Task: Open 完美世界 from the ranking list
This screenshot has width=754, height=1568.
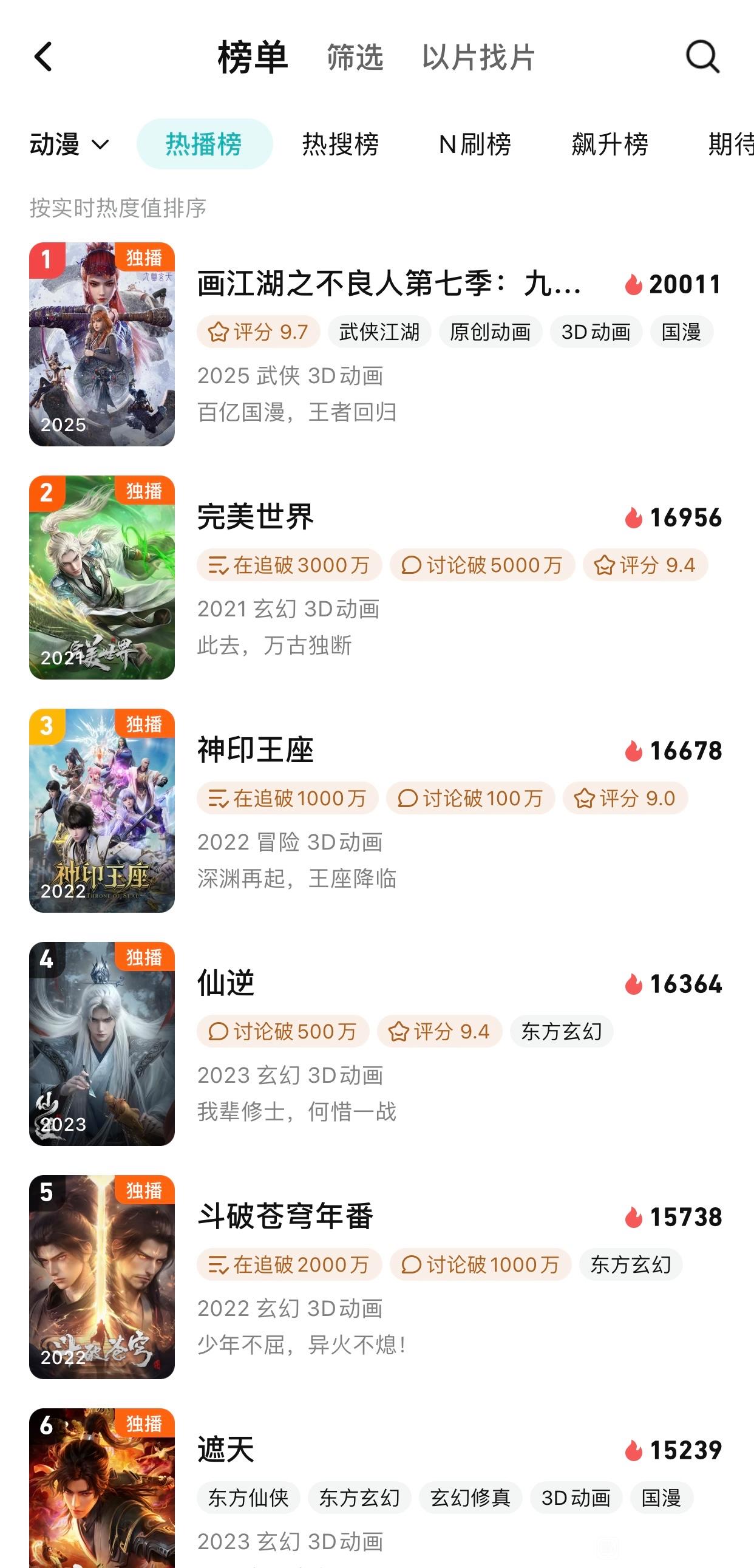Action: tap(375, 578)
